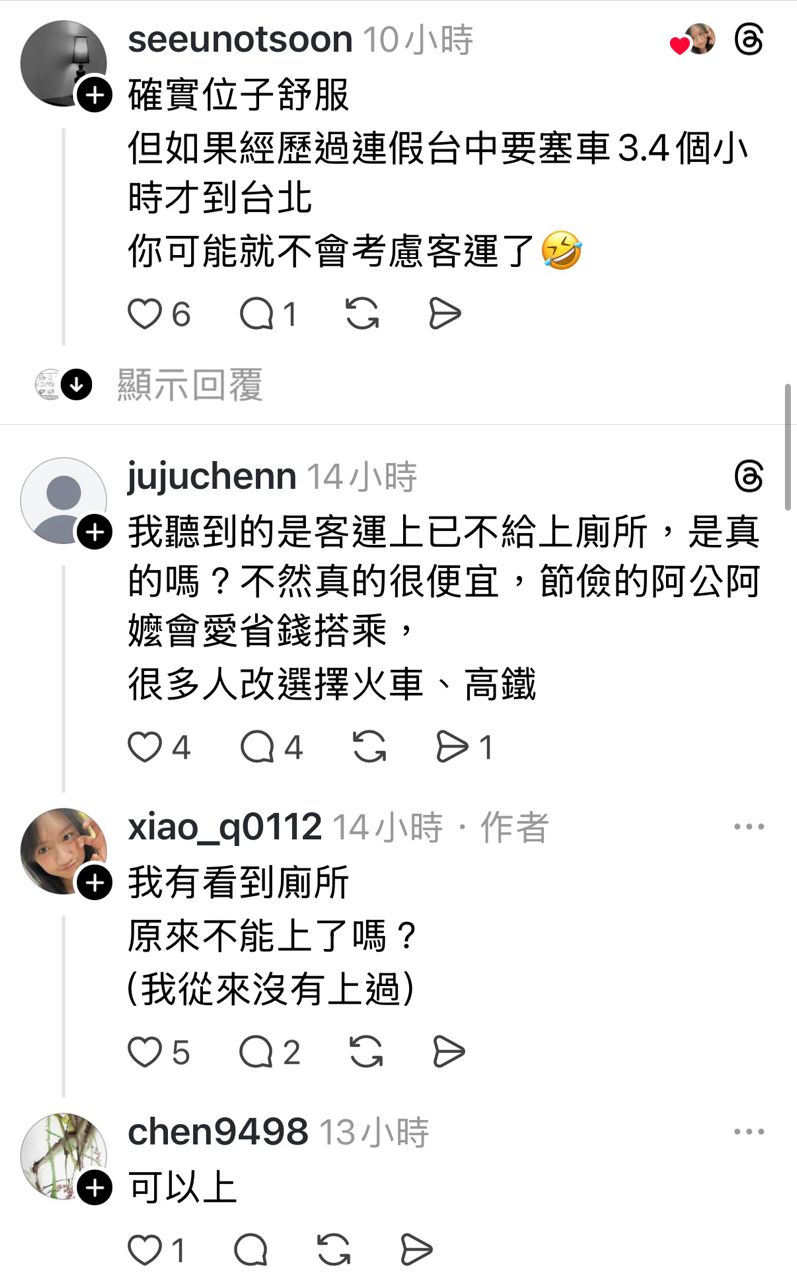Open overflow menu on chen9498's reply

tap(748, 1132)
